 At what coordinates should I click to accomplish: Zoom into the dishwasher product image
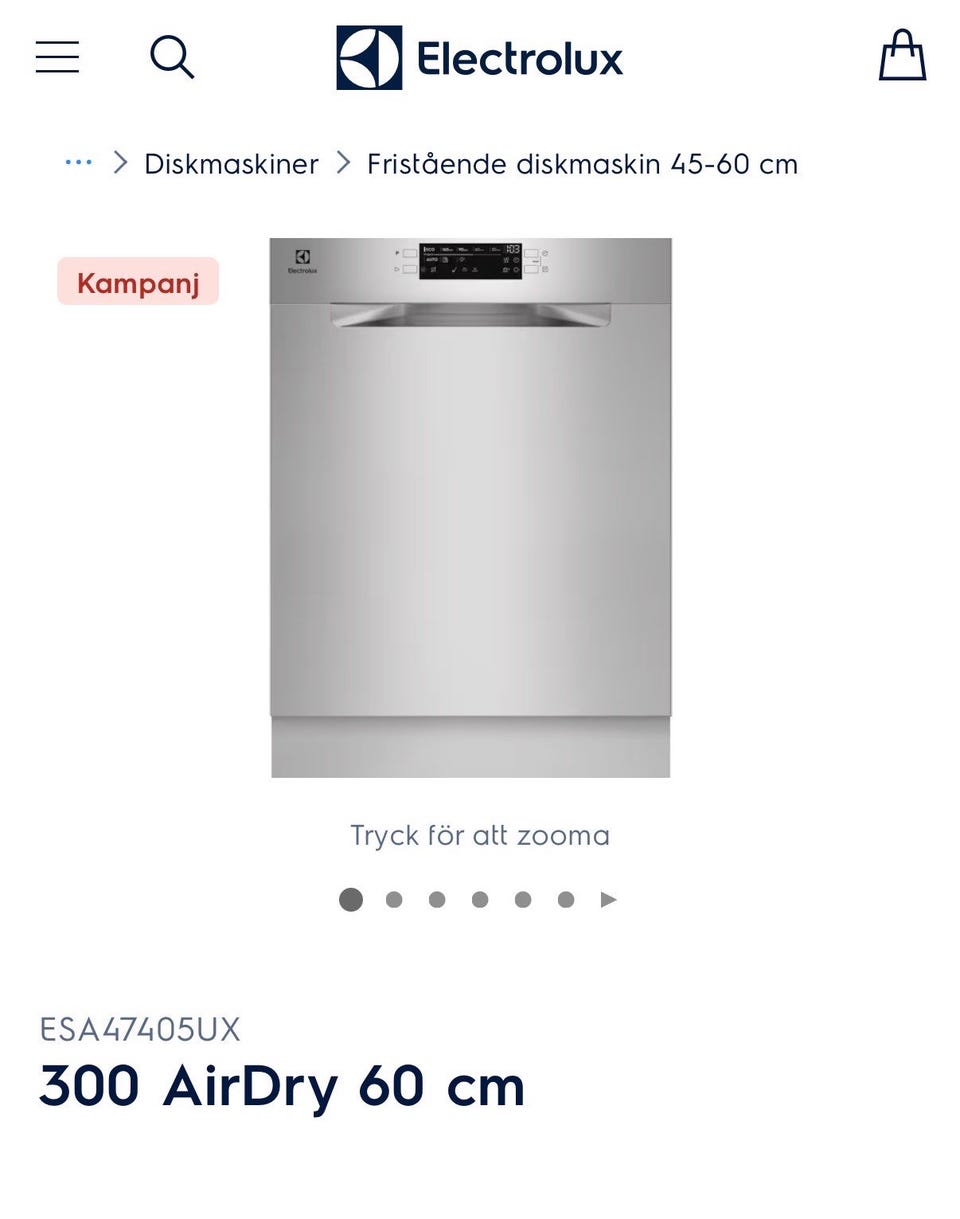coord(470,507)
